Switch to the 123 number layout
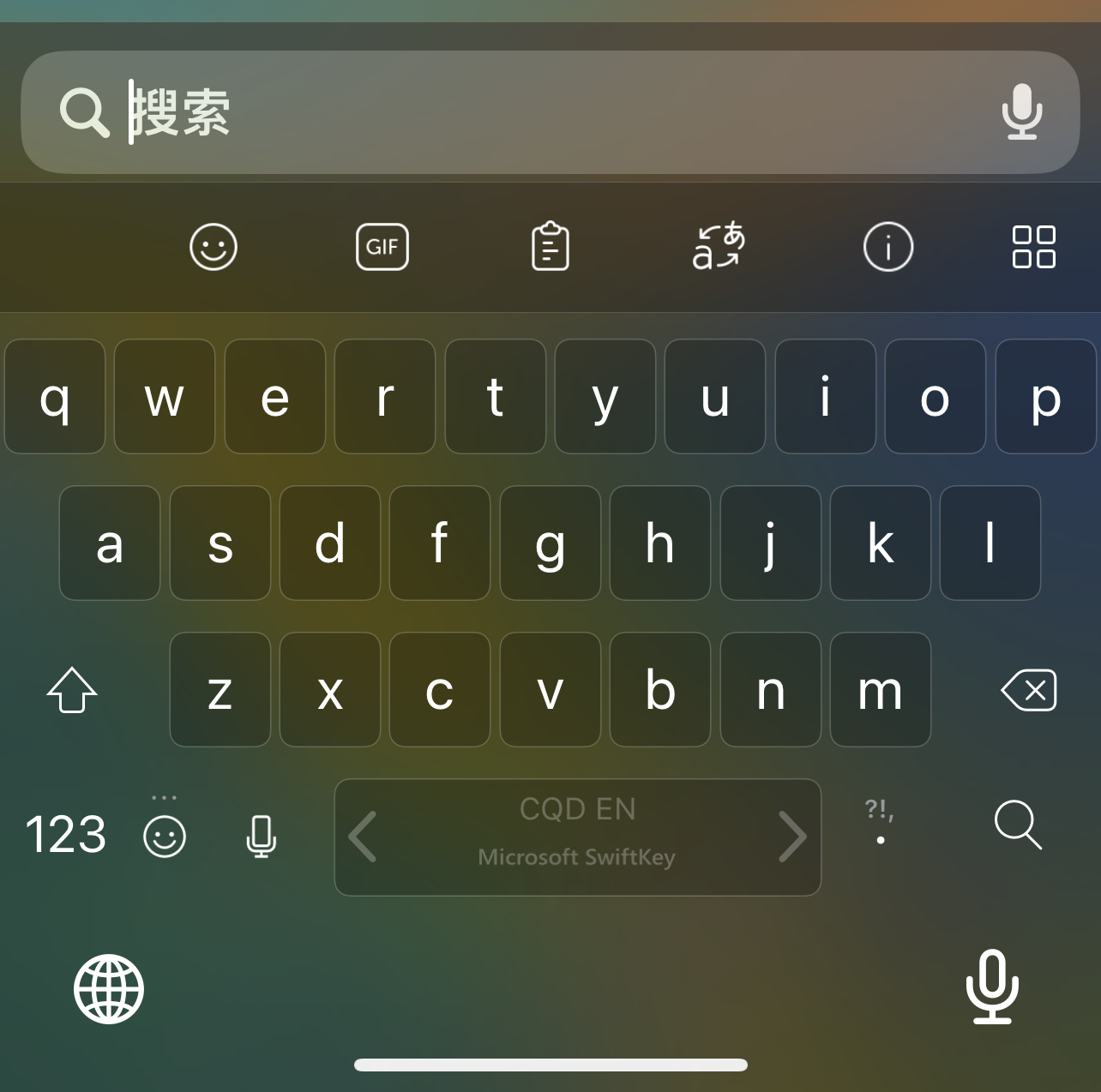Image resolution: width=1101 pixels, height=1092 pixels. 66,835
